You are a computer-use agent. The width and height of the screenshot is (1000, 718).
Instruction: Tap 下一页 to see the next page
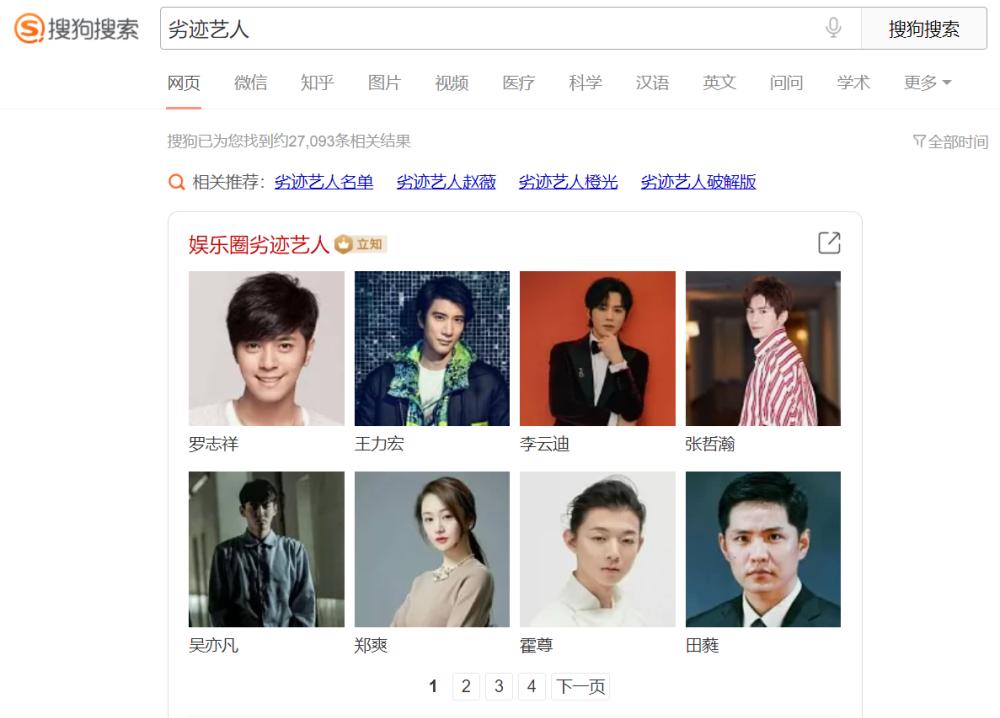(x=580, y=686)
